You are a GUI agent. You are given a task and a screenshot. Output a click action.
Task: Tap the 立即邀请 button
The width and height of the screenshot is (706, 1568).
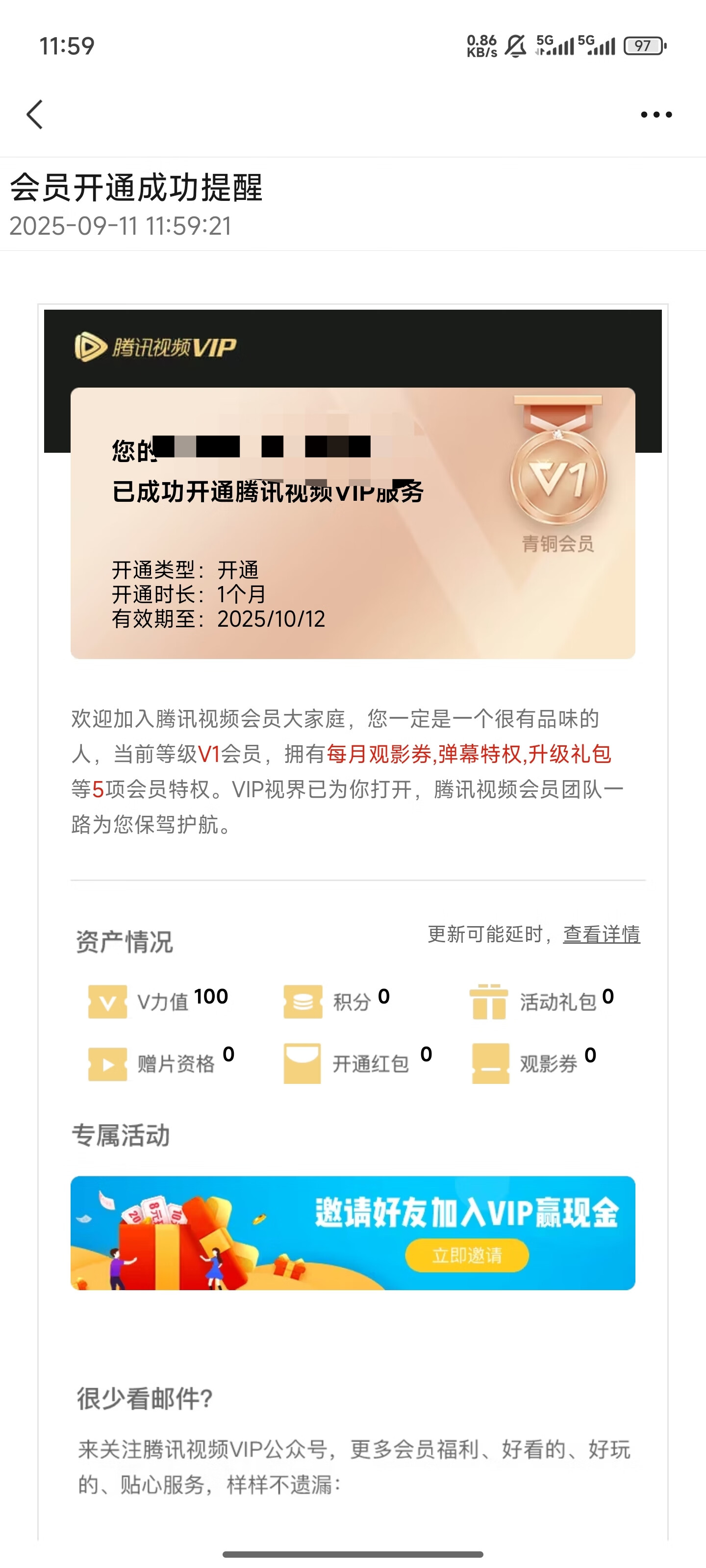click(467, 1255)
